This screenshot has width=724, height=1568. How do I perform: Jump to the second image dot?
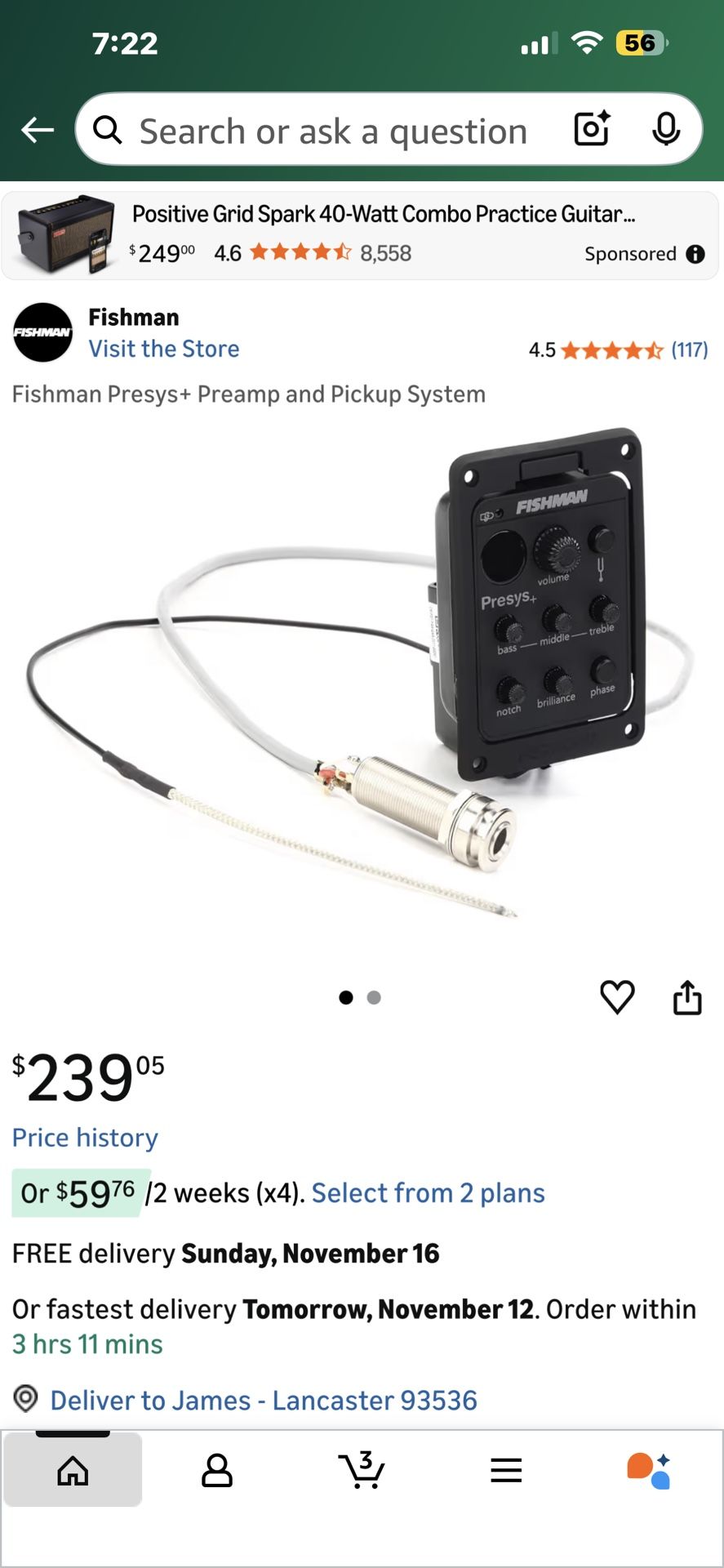(x=374, y=997)
